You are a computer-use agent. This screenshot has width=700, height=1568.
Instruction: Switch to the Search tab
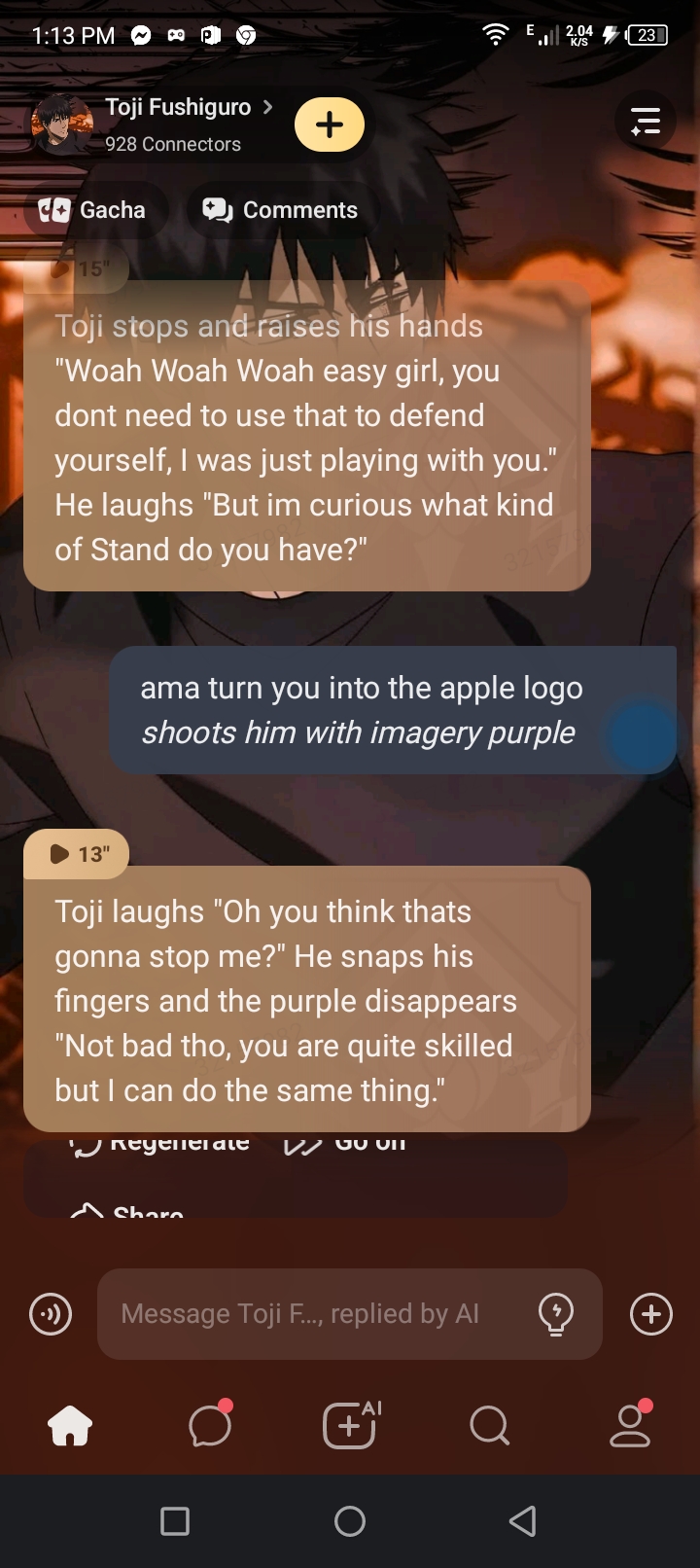click(489, 1426)
